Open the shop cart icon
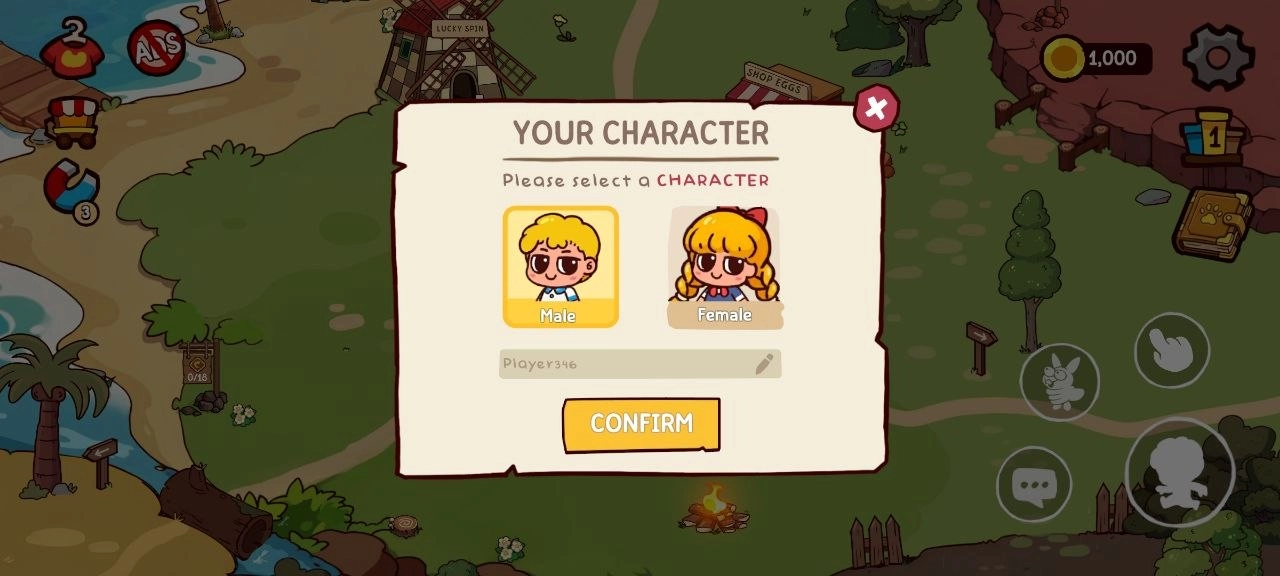This screenshot has width=1280, height=576. point(72,122)
